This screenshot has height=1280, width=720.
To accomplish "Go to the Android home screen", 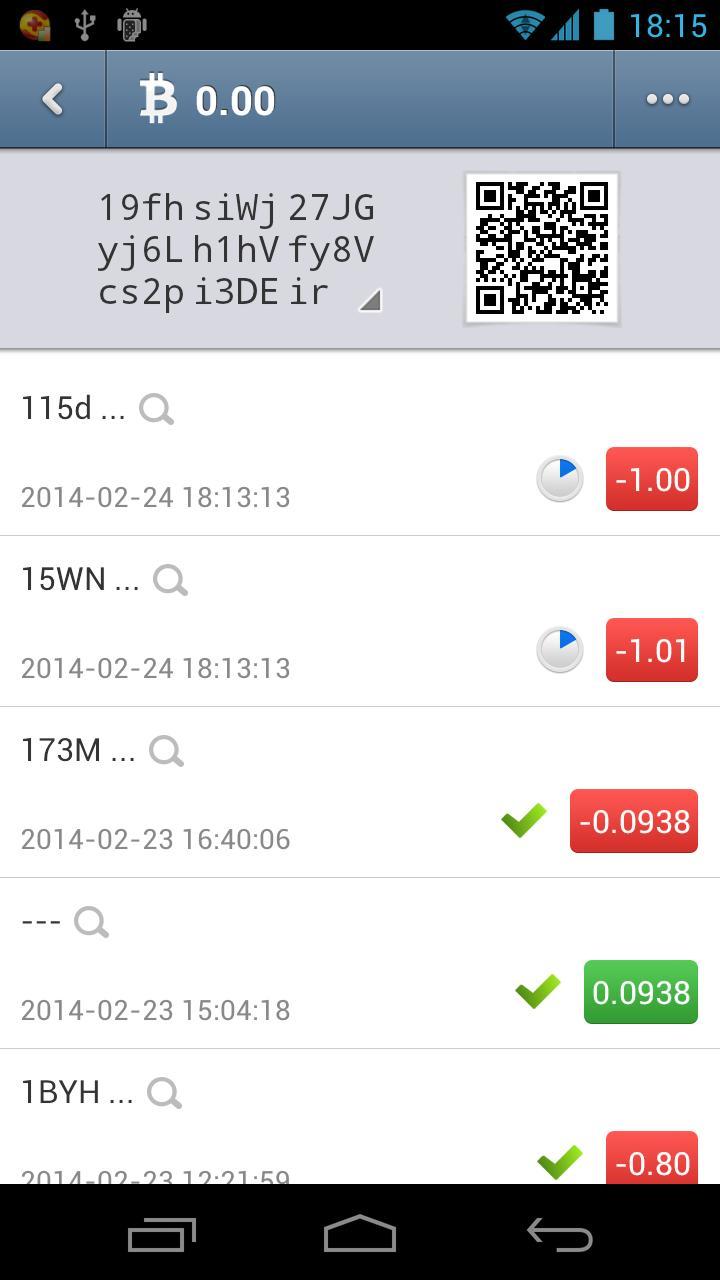I will coord(360,1234).
